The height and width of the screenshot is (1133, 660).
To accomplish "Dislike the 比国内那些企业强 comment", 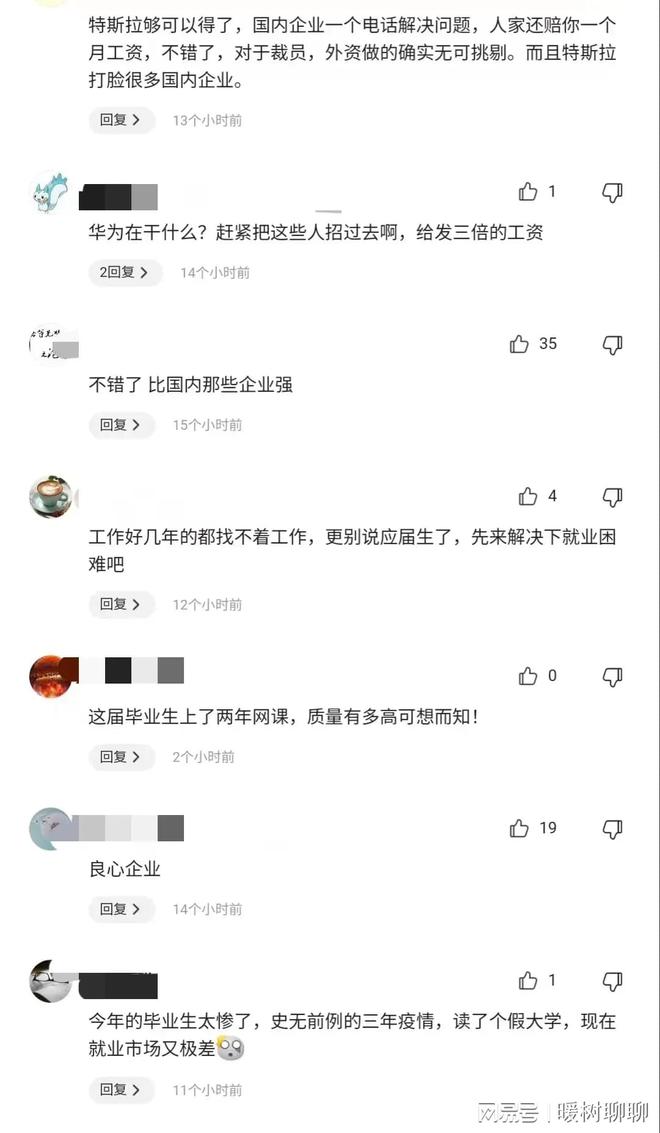I will [612, 345].
